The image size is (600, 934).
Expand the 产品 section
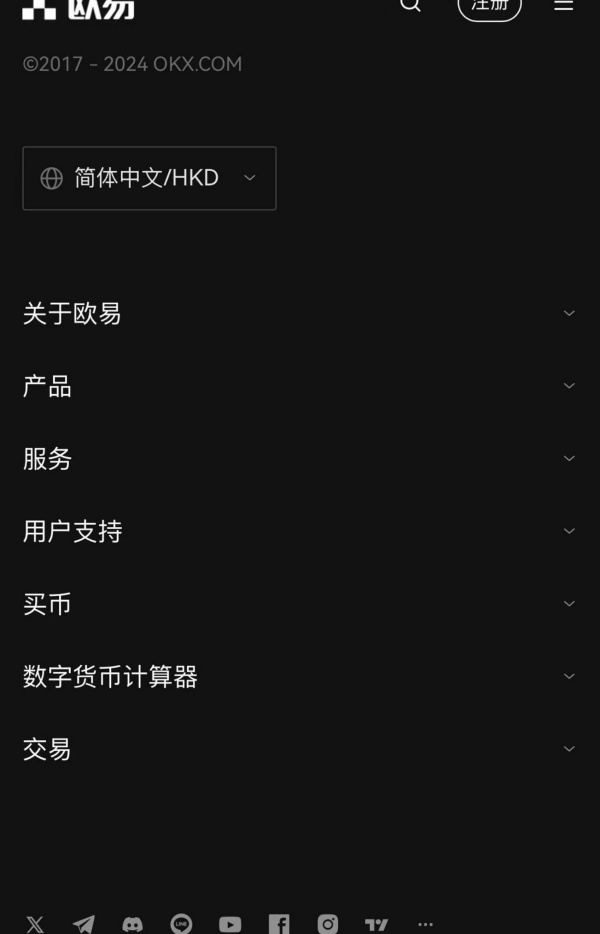pyautogui.click(x=299, y=386)
